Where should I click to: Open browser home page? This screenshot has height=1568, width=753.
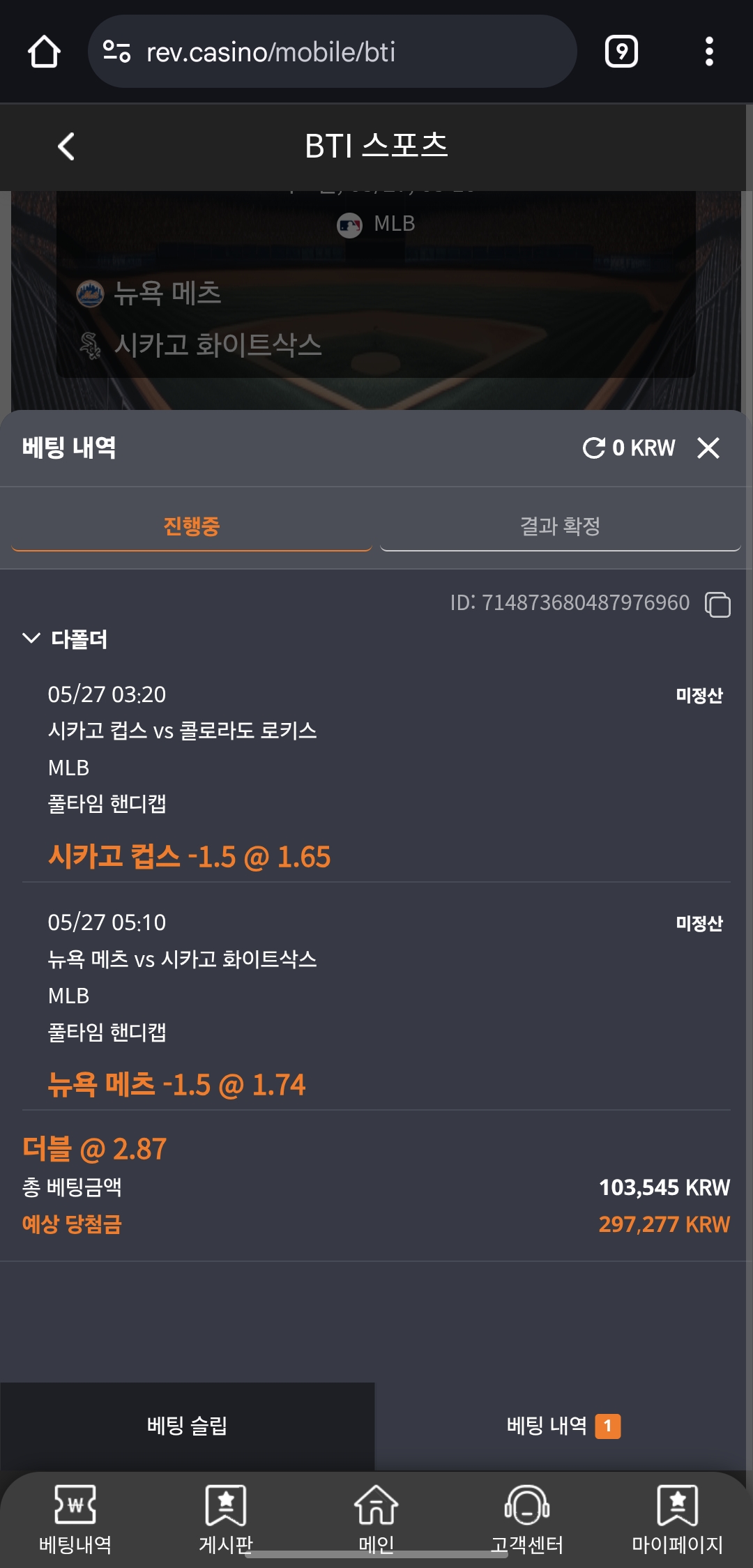[44, 52]
